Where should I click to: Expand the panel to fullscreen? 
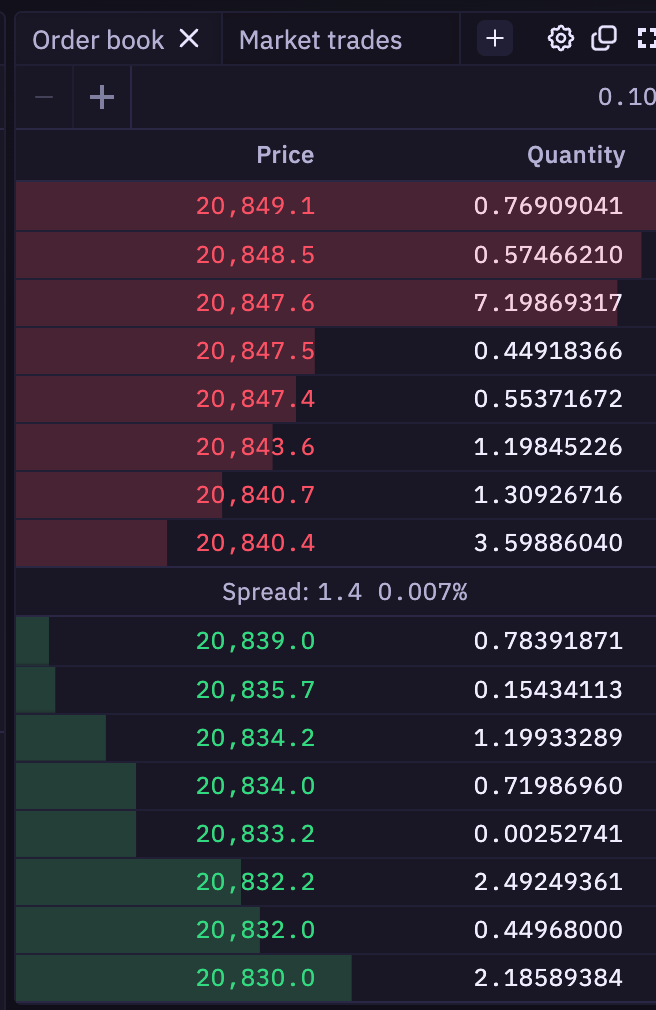(646, 39)
